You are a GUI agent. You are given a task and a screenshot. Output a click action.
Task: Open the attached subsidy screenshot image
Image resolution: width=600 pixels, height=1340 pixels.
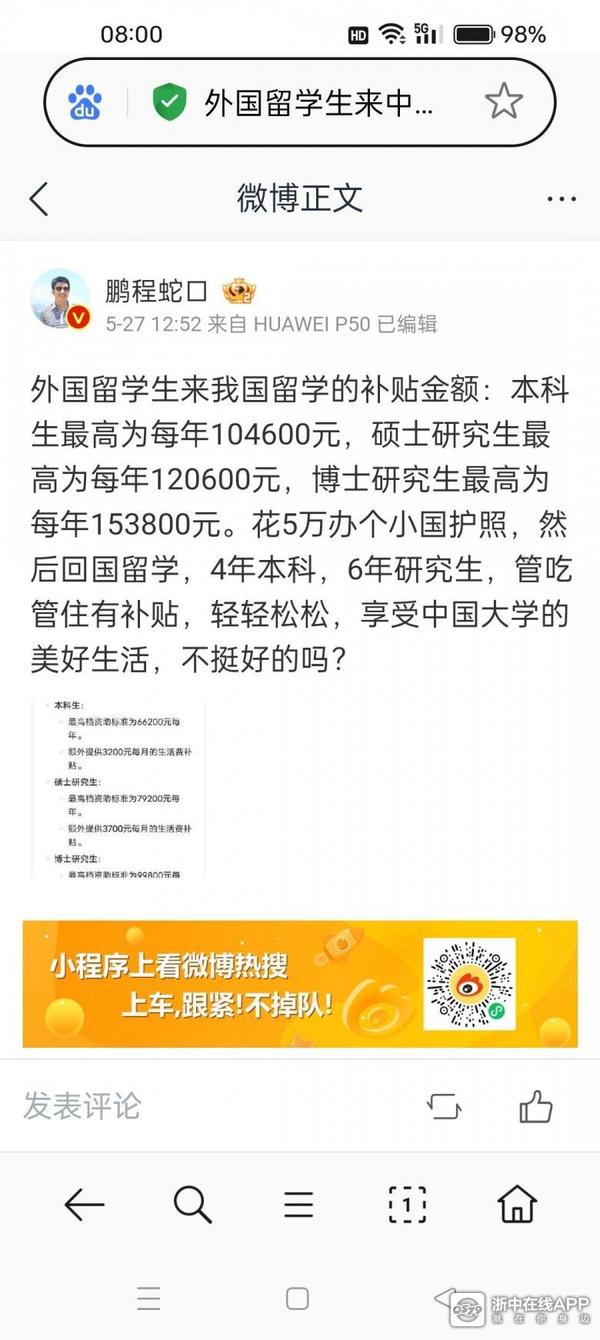tap(118, 789)
